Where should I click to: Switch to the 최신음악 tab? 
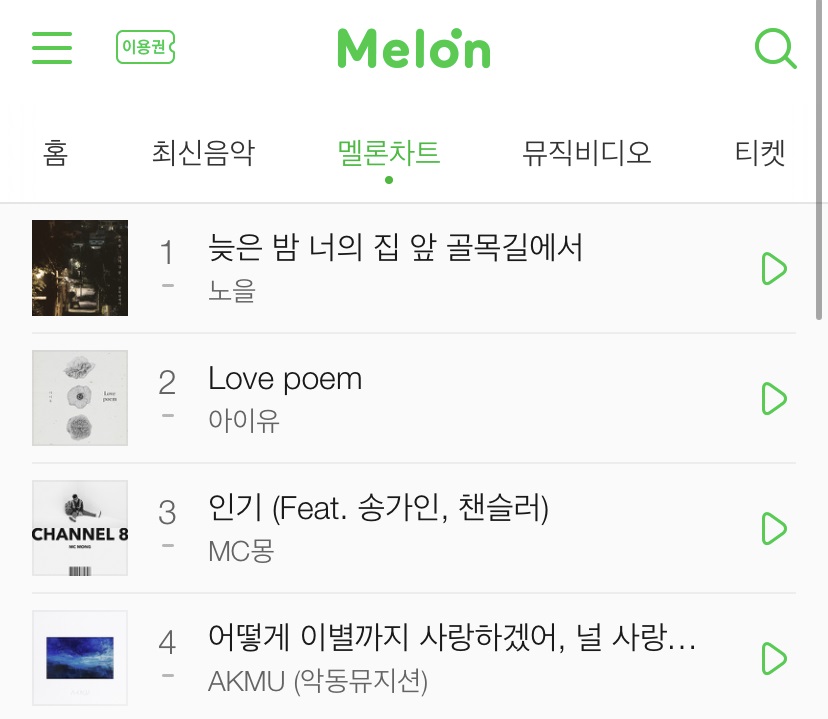point(203,153)
